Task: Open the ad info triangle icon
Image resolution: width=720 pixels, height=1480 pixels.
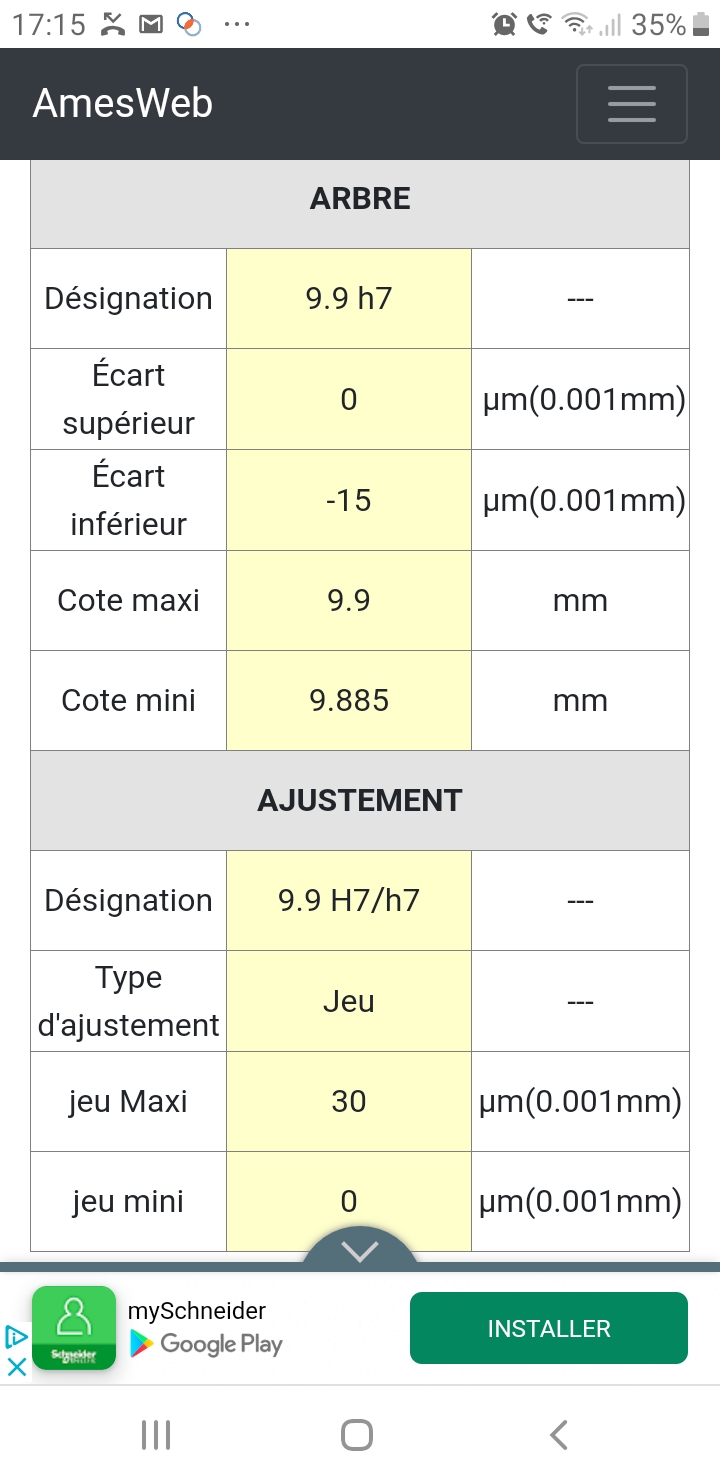Action: [16, 1337]
